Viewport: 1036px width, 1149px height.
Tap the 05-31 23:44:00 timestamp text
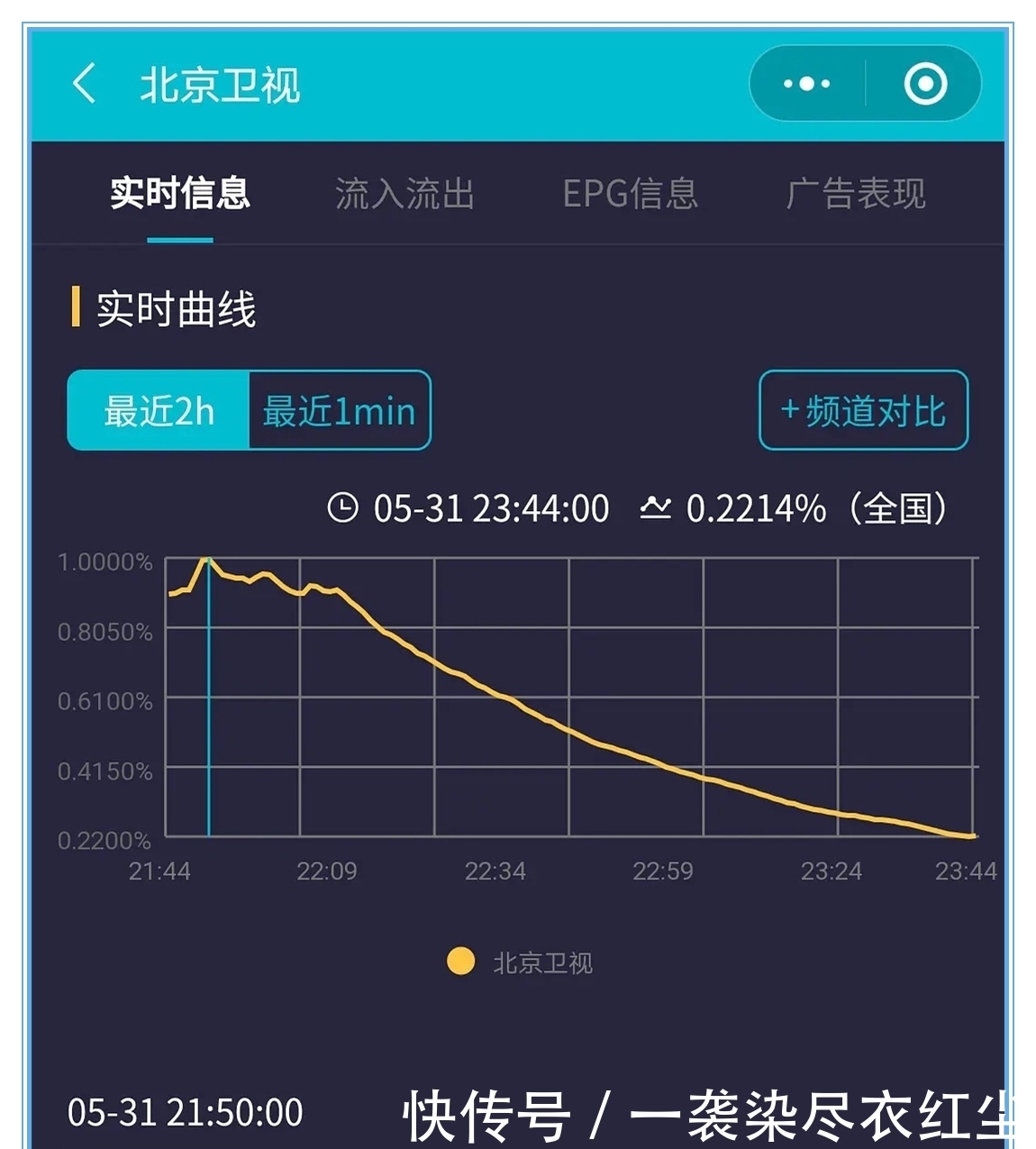[491, 507]
